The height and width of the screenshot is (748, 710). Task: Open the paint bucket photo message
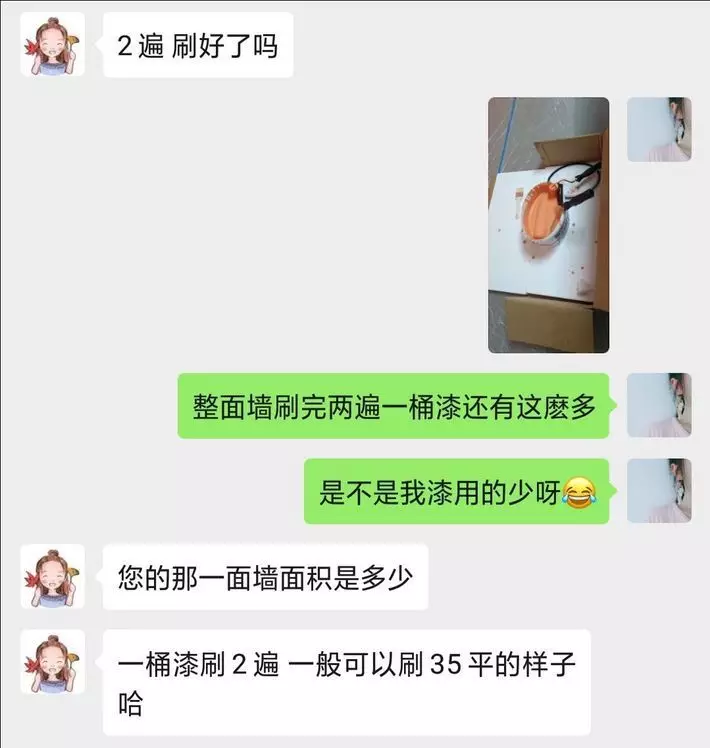[548, 225]
